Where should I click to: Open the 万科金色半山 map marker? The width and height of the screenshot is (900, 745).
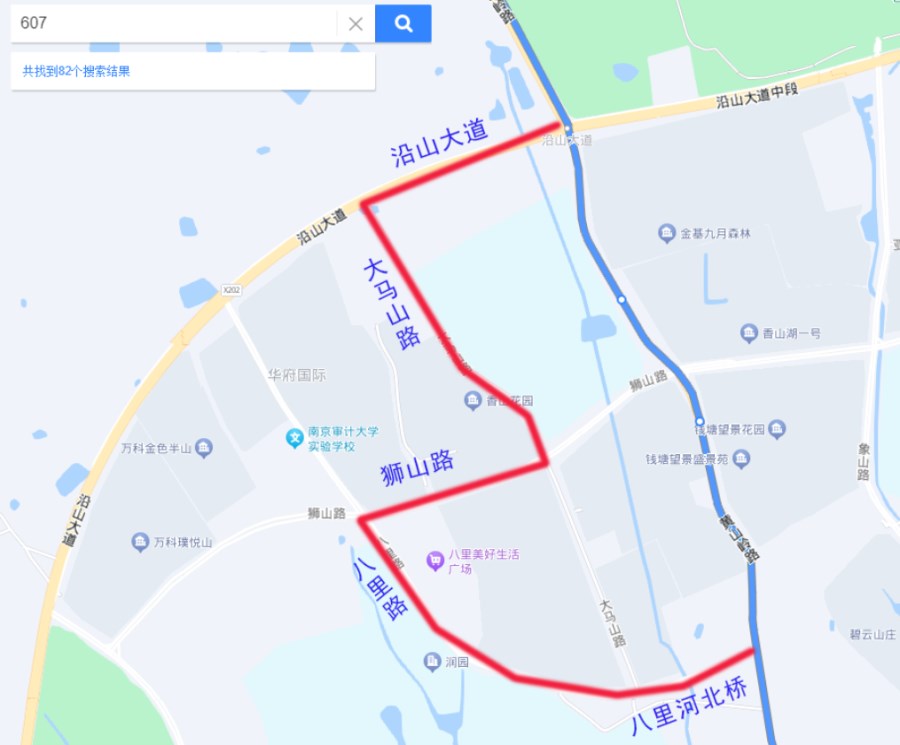click(204, 447)
